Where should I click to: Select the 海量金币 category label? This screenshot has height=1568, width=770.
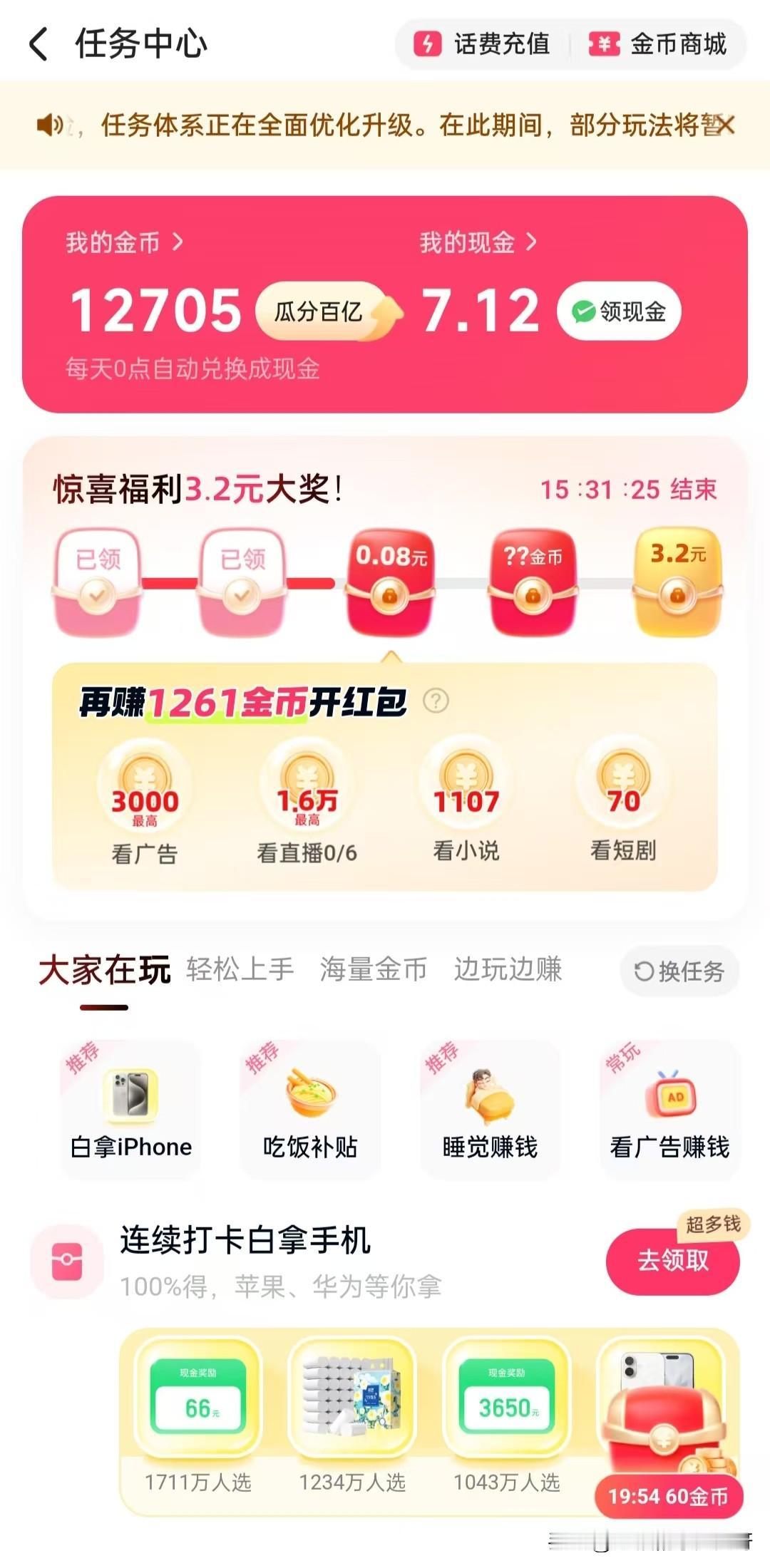[373, 969]
